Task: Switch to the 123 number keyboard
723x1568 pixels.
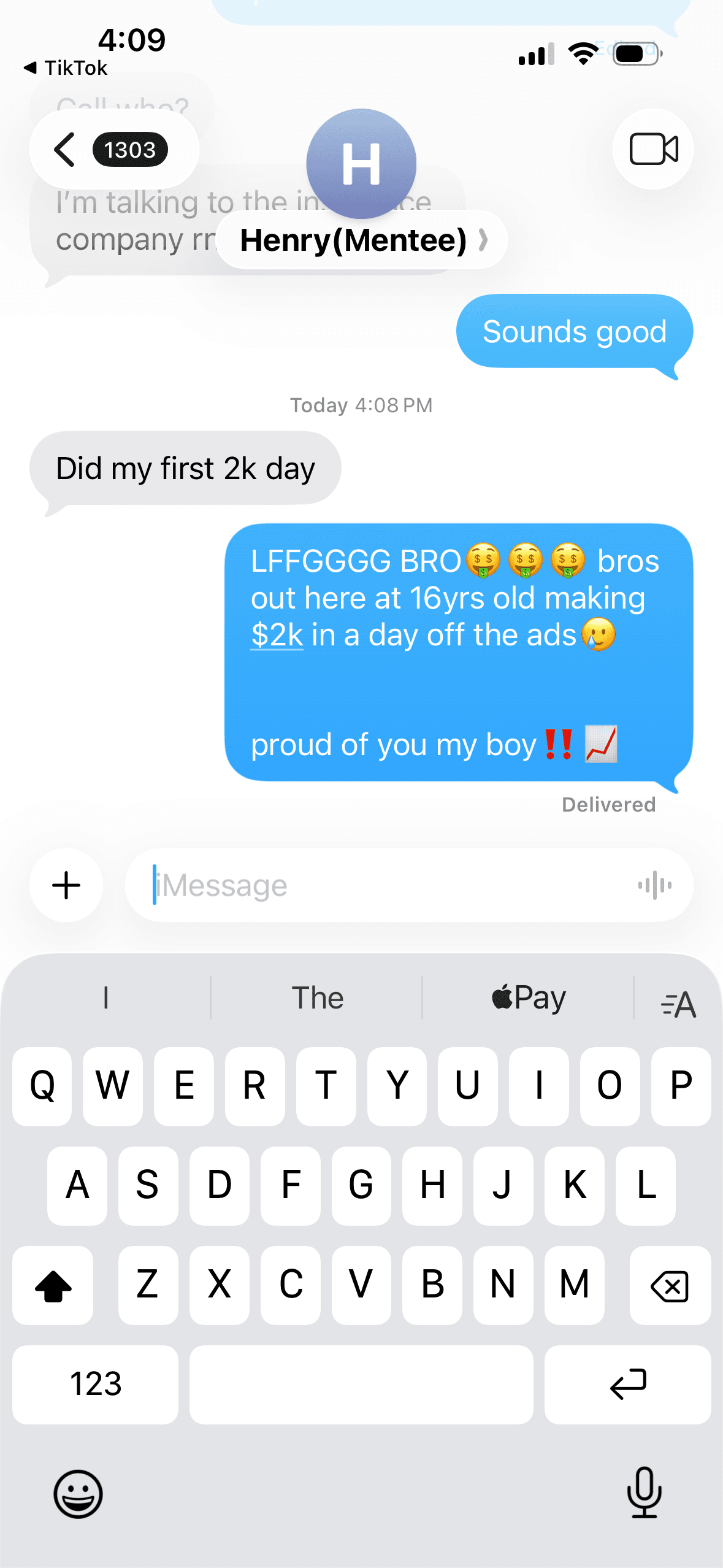Action: pyautogui.click(x=96, y=1385)
